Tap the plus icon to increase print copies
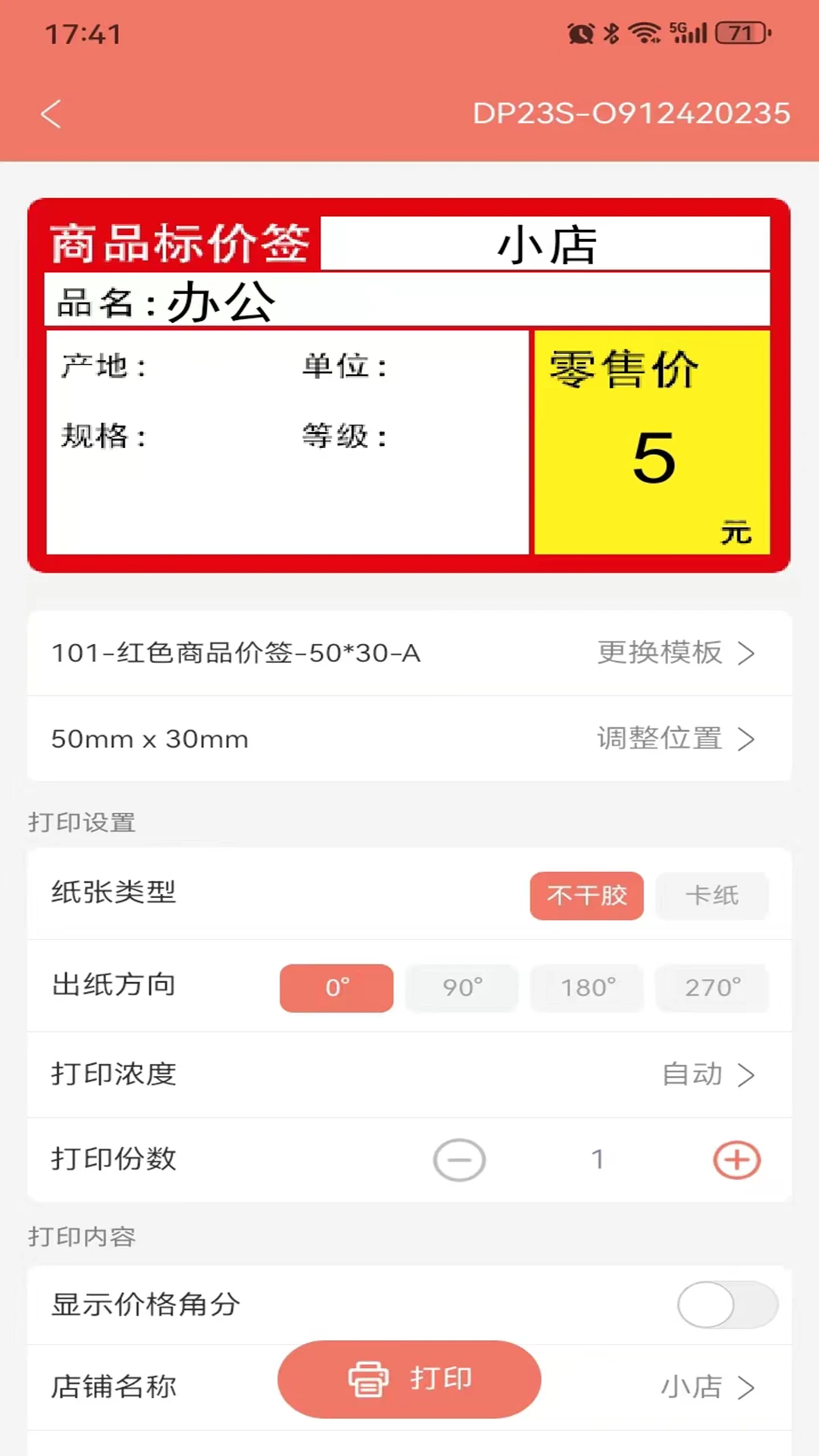 coord(736,1159)
